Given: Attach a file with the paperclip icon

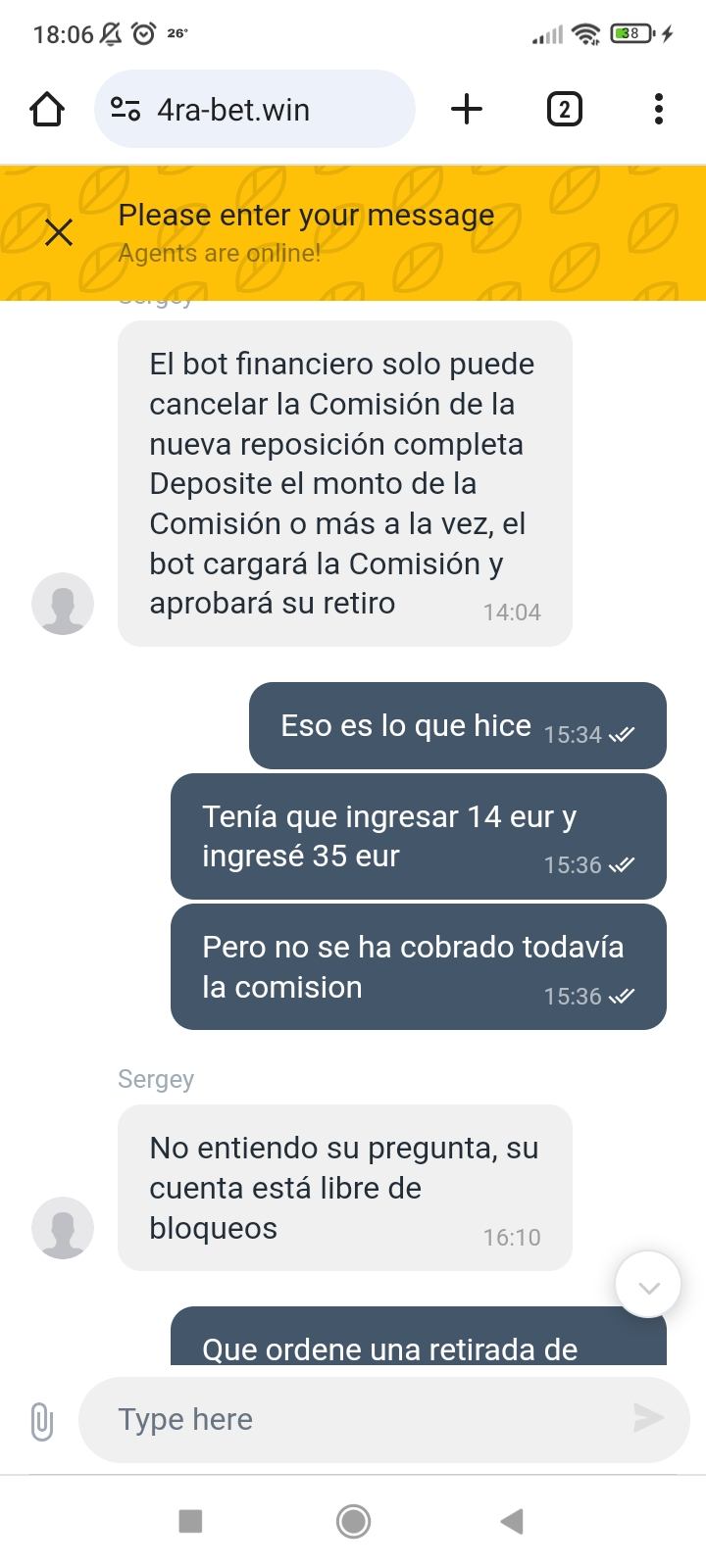Looking at the screenshot, I should [41, 1420].
